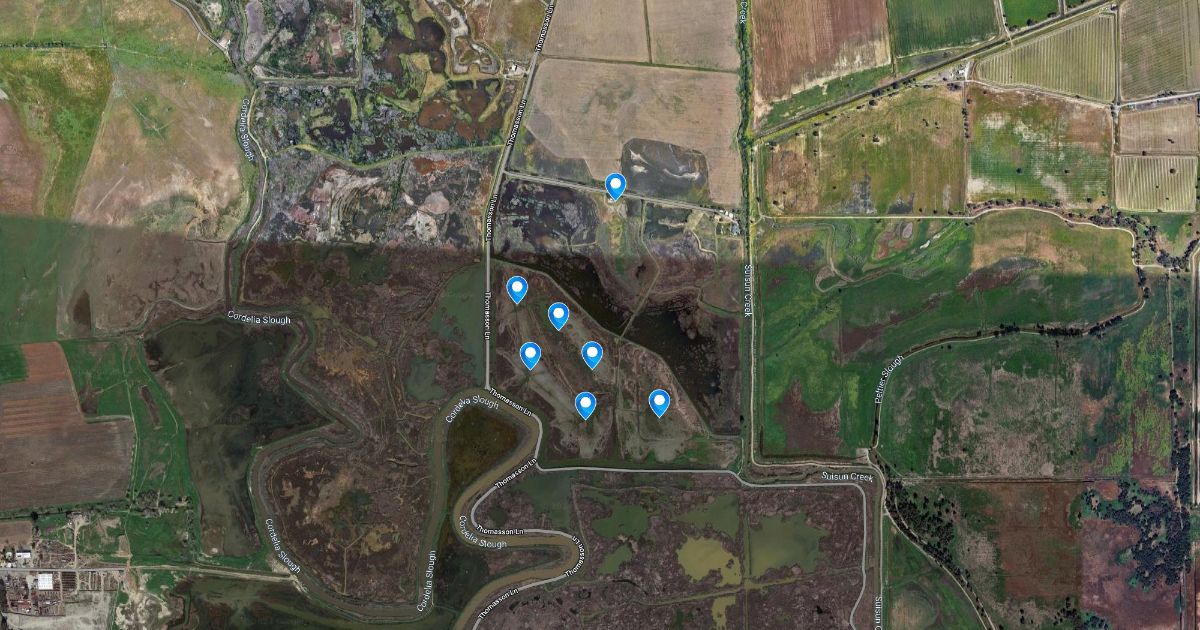Tap the cluster pin nearest Suisun Creek
This screenshot has width=1200, height=630.
click(x=658, y=402)
